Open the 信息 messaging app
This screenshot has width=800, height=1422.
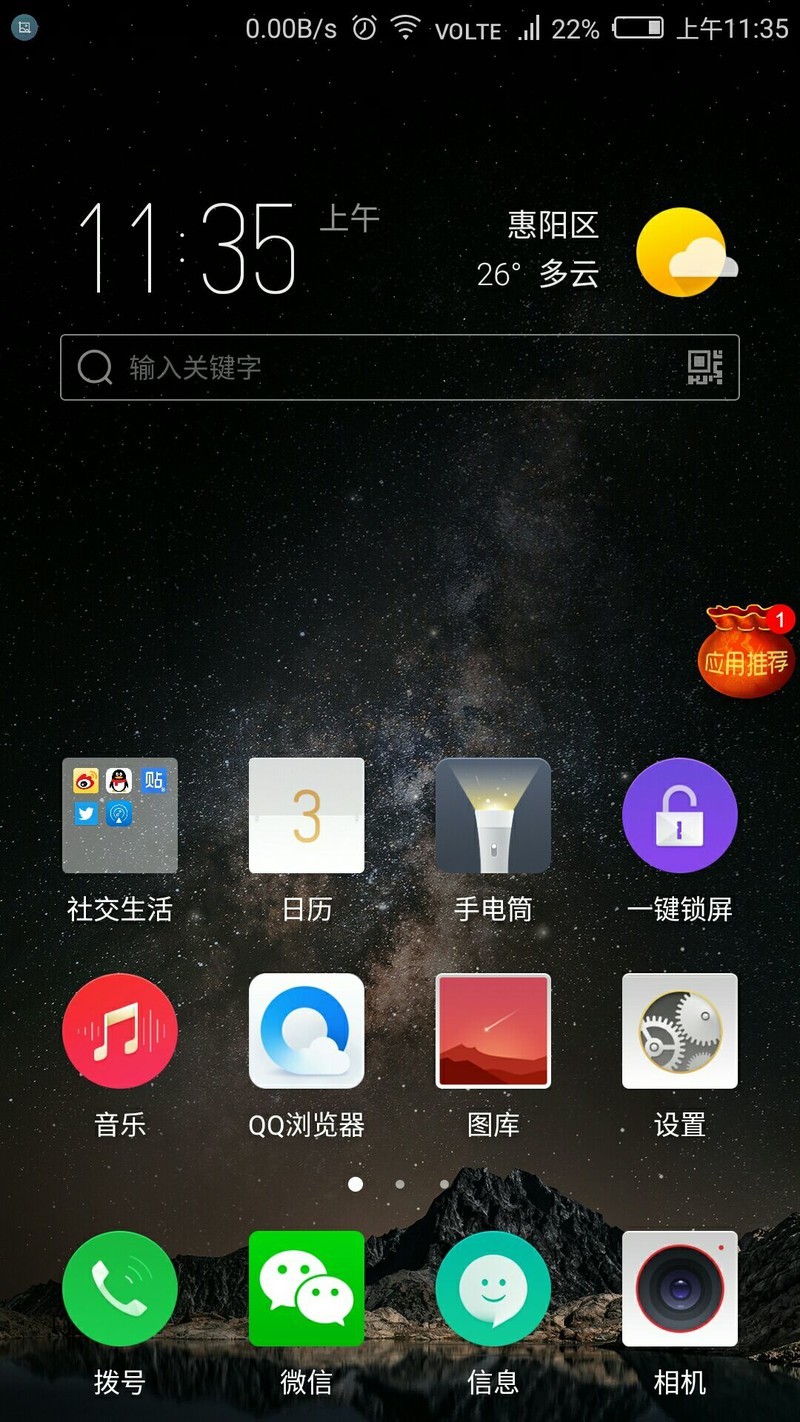pos(493,1290)
